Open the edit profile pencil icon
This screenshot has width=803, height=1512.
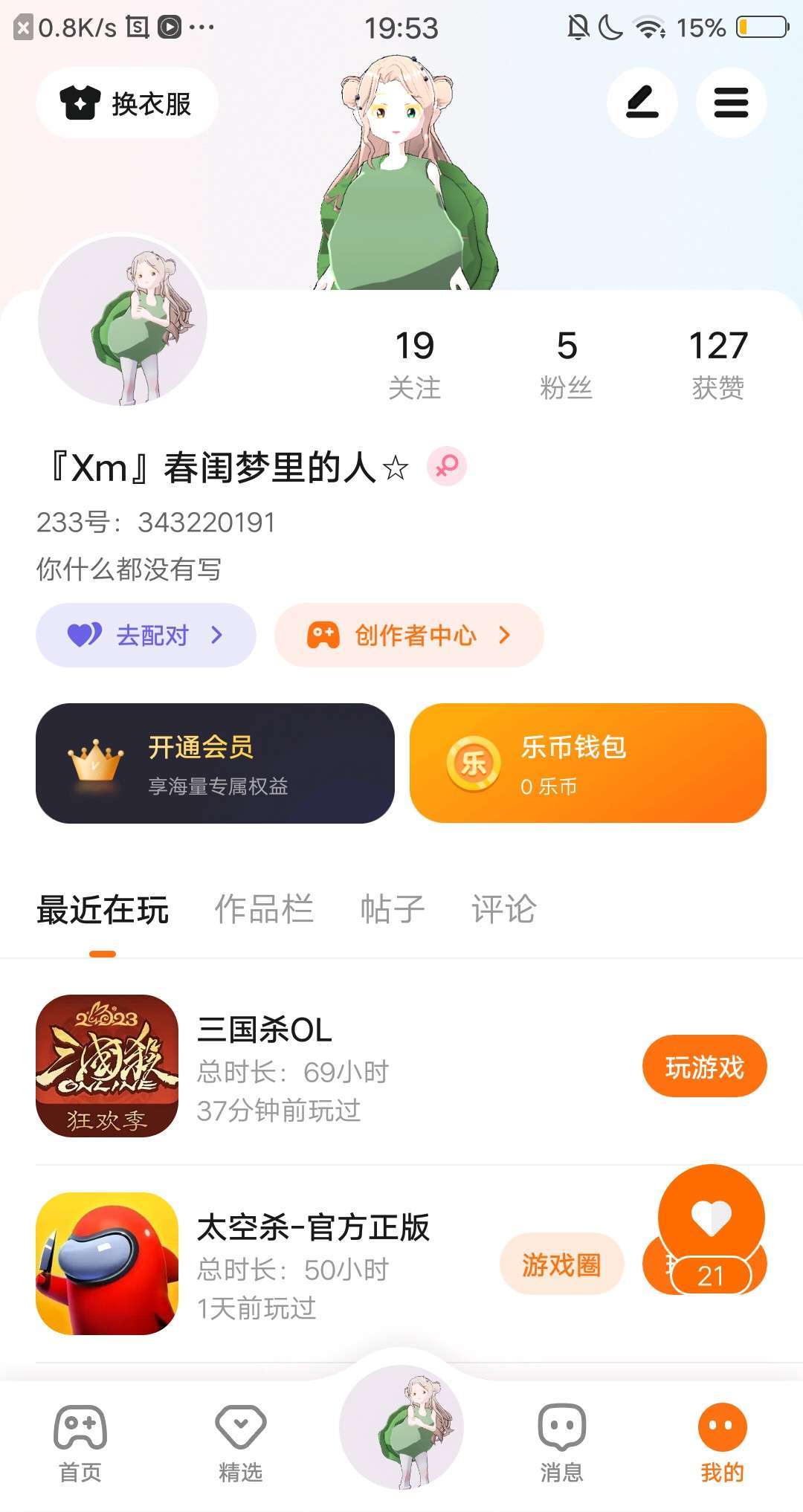point(642,103)
